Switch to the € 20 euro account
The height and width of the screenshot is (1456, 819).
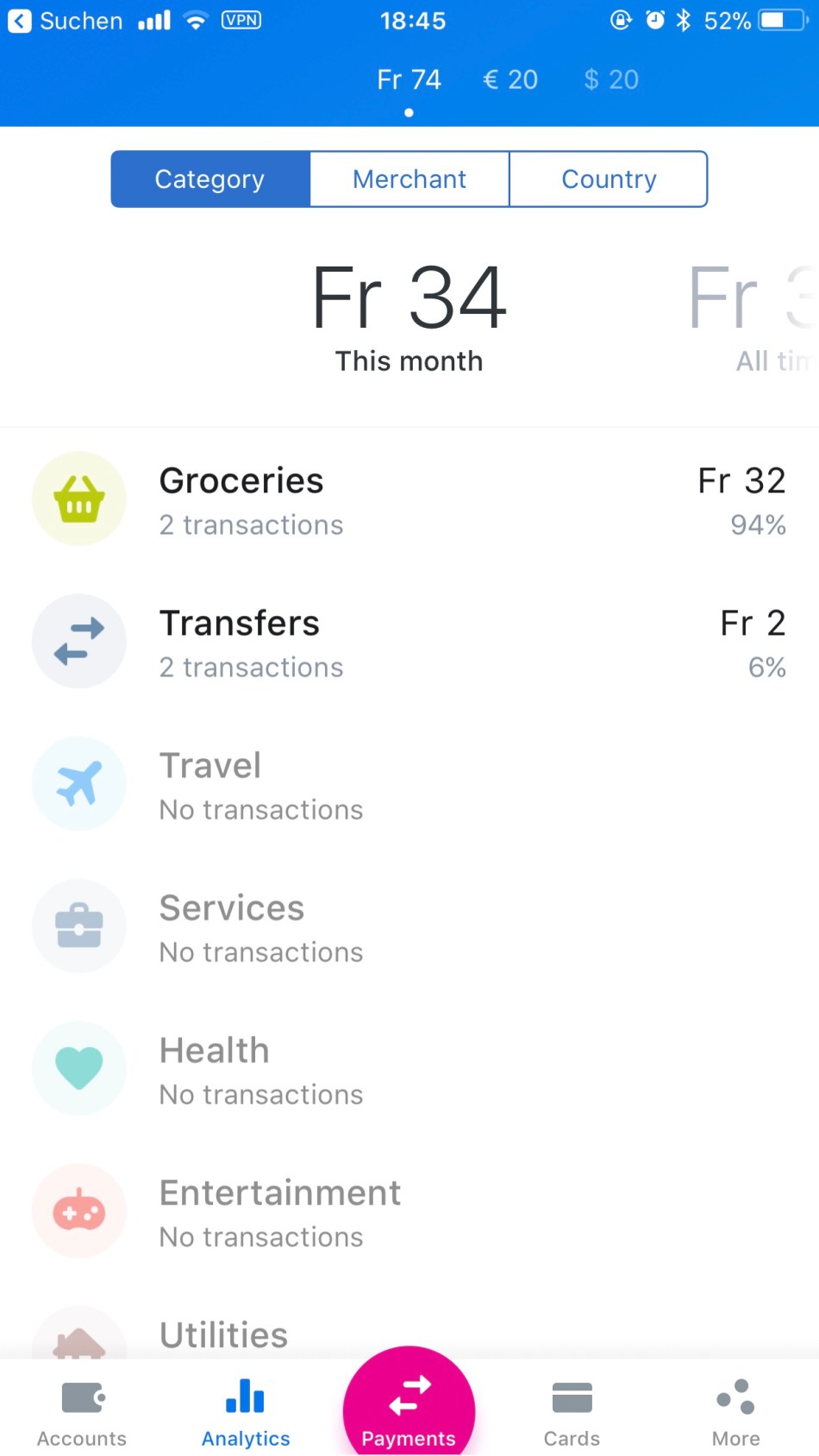click(510, 80)
